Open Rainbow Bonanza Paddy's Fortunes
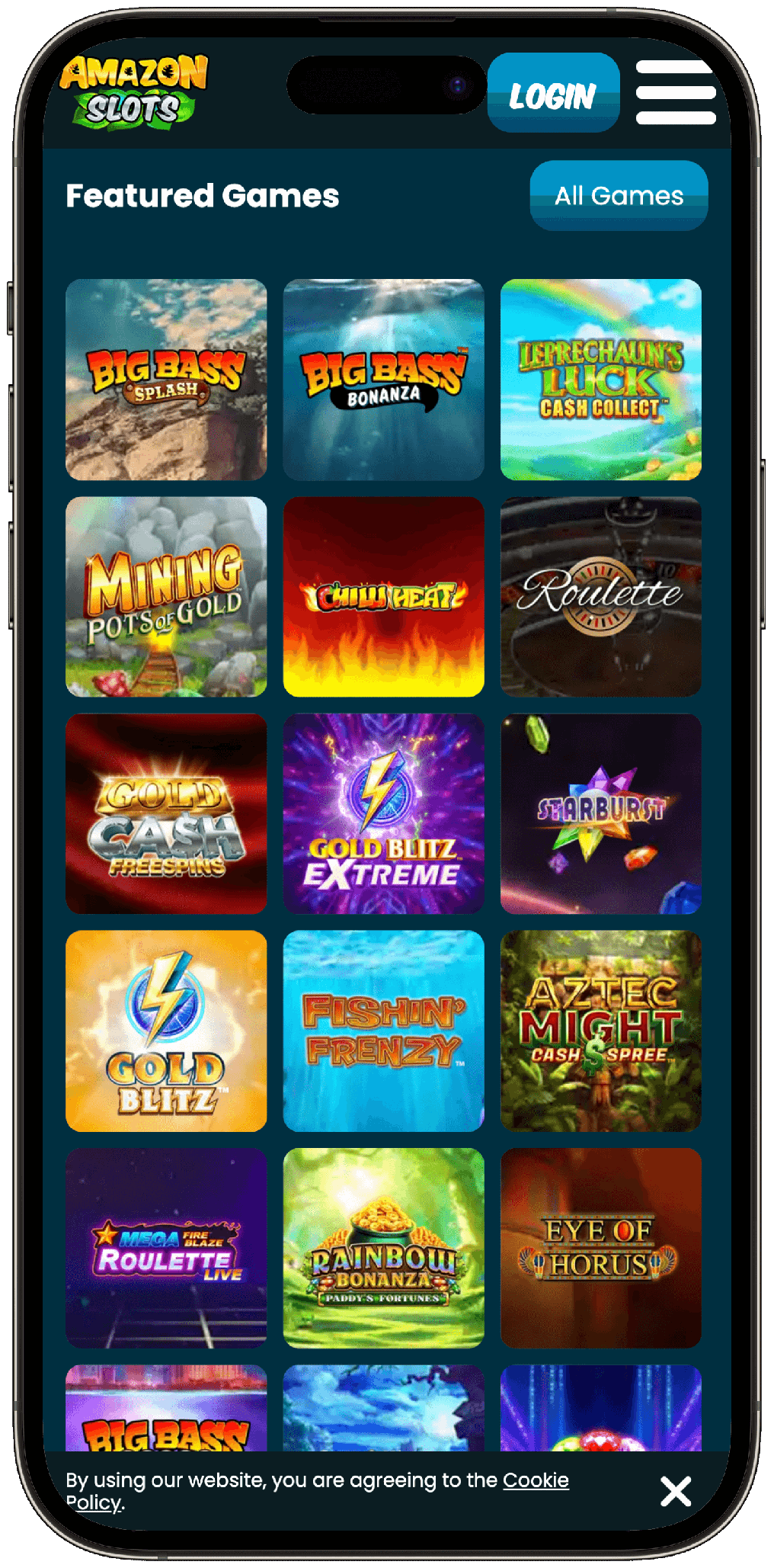 [383, 1248]
